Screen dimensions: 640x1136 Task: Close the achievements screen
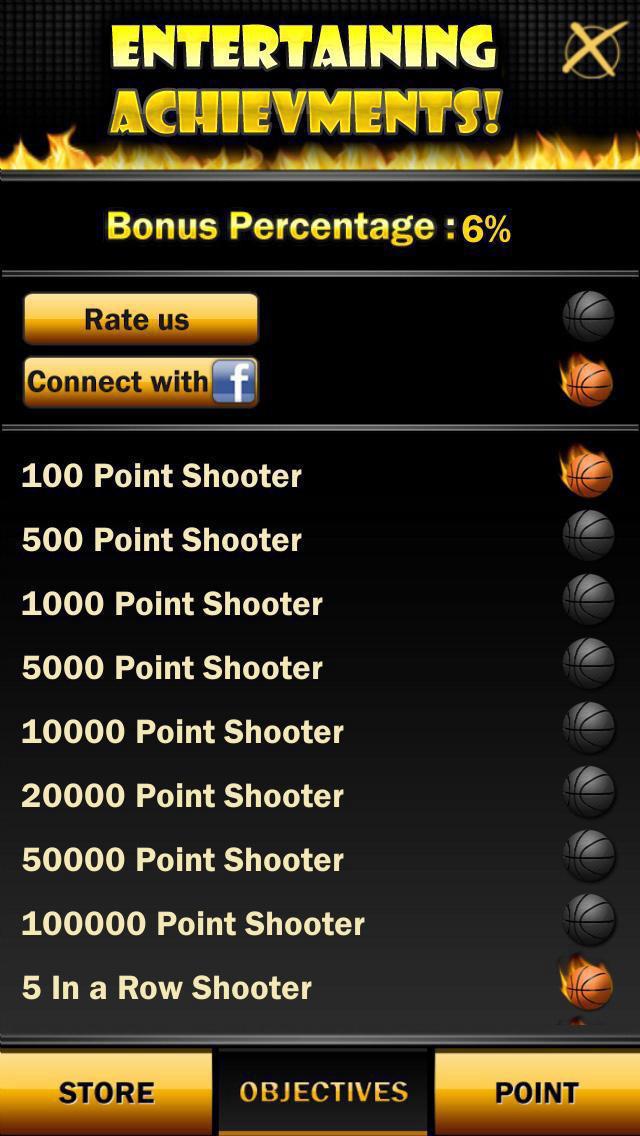(x=593, y=47)
